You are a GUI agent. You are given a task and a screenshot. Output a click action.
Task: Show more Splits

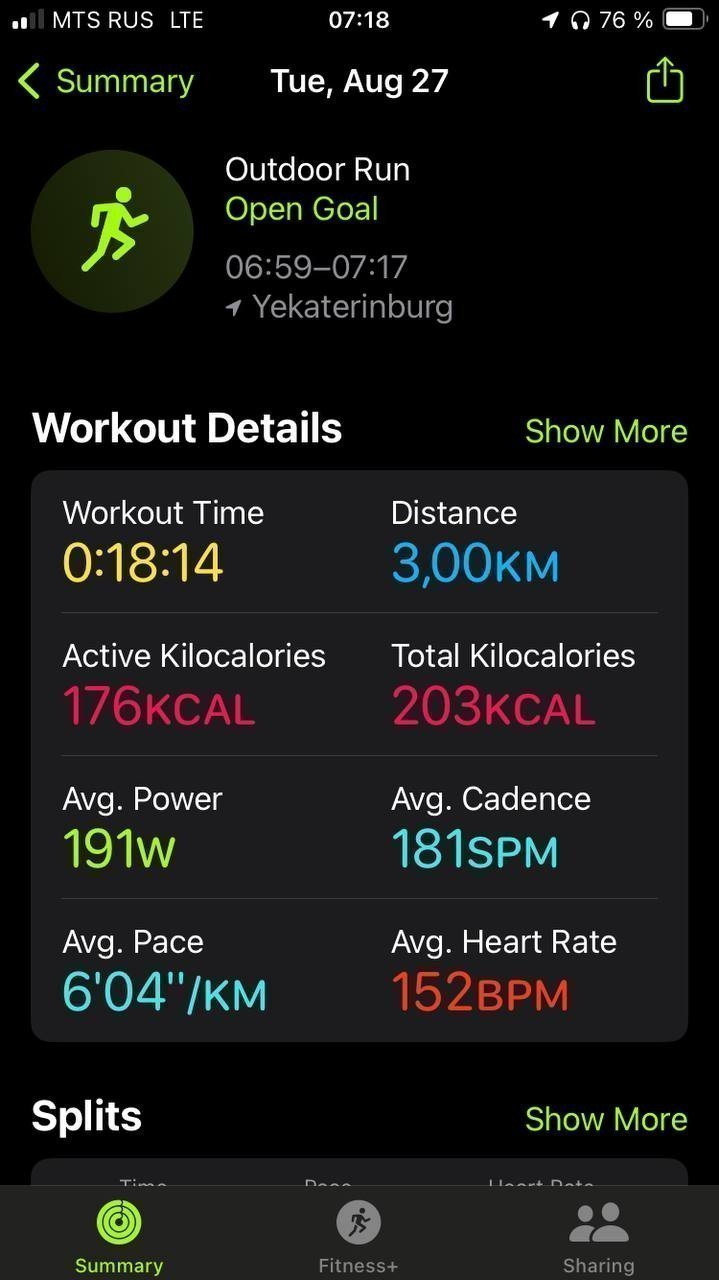606,1119
